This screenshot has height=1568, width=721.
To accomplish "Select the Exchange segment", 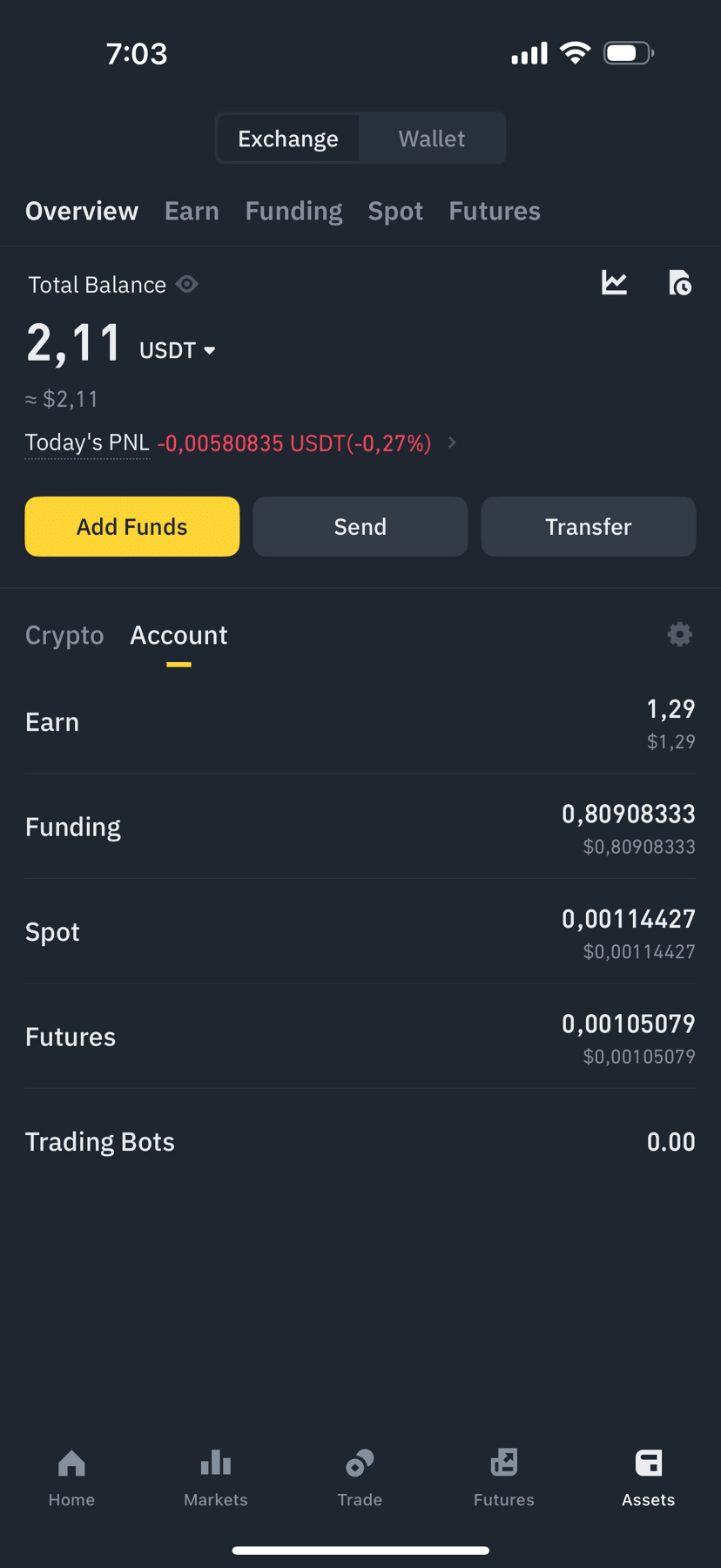I will 288,139.
